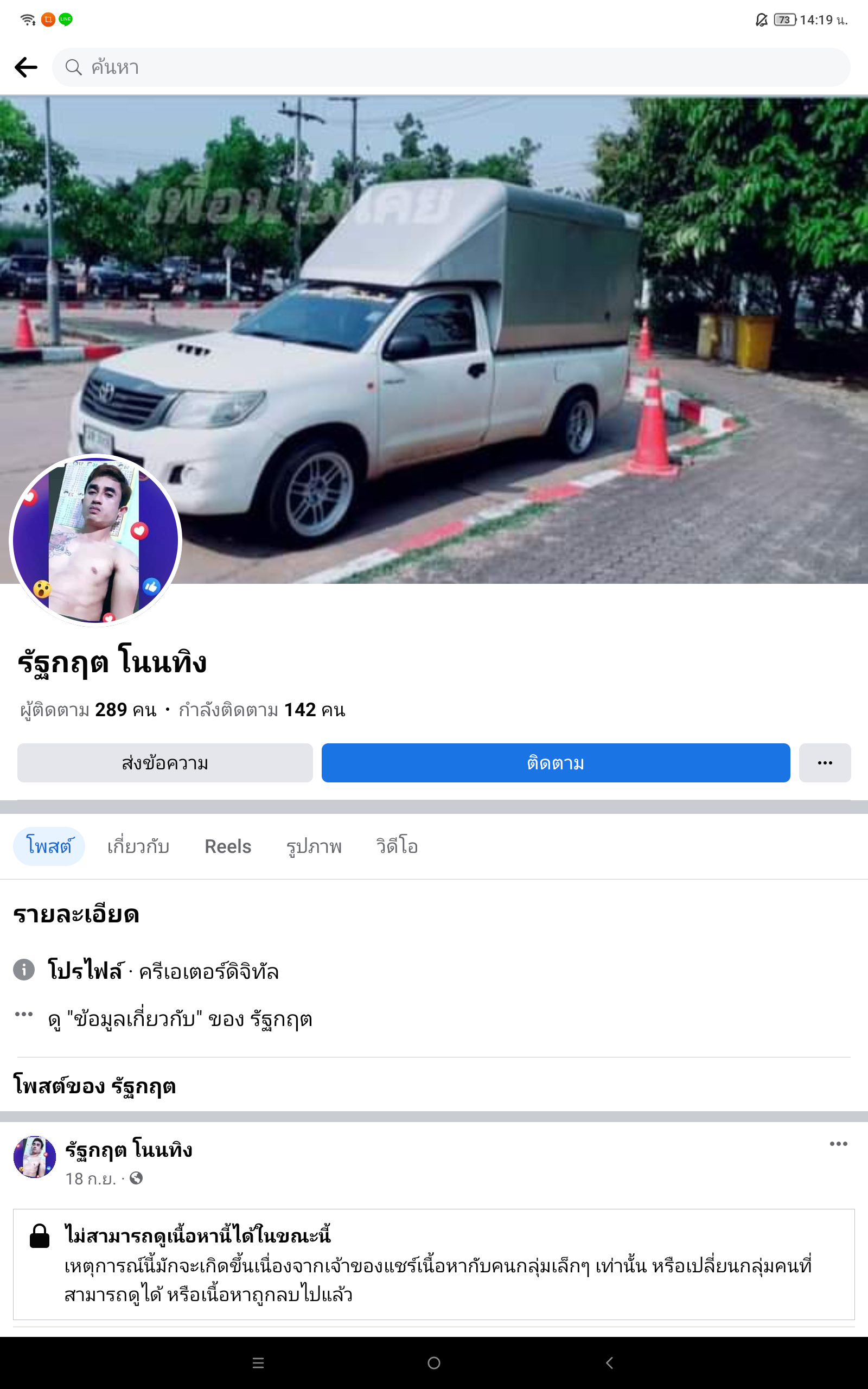Open the รูปภาพ tab

click(x=314, y=846)
